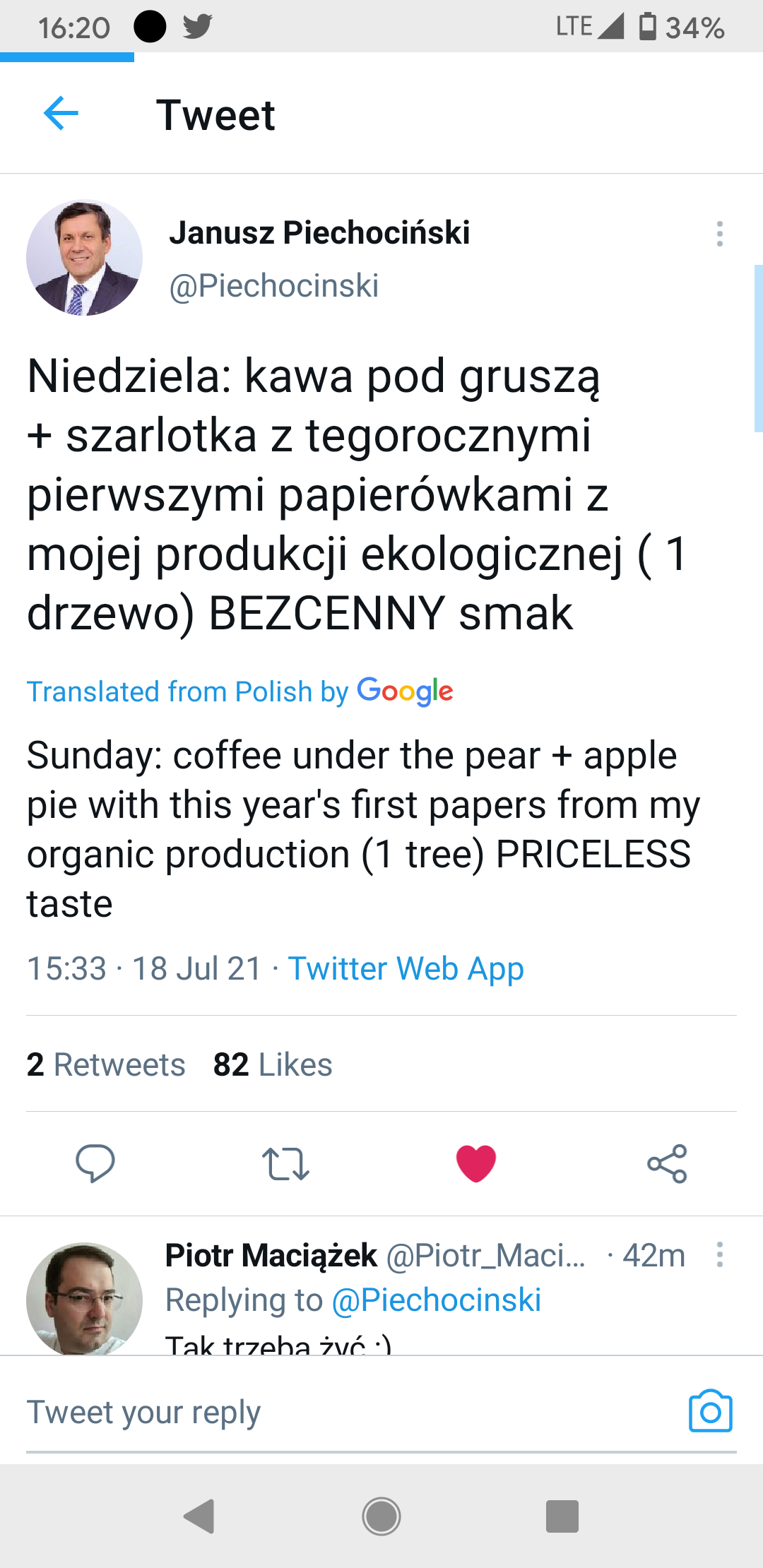
Task: Focus the Tweet your reply field
Action: (x=353, y=1413)
